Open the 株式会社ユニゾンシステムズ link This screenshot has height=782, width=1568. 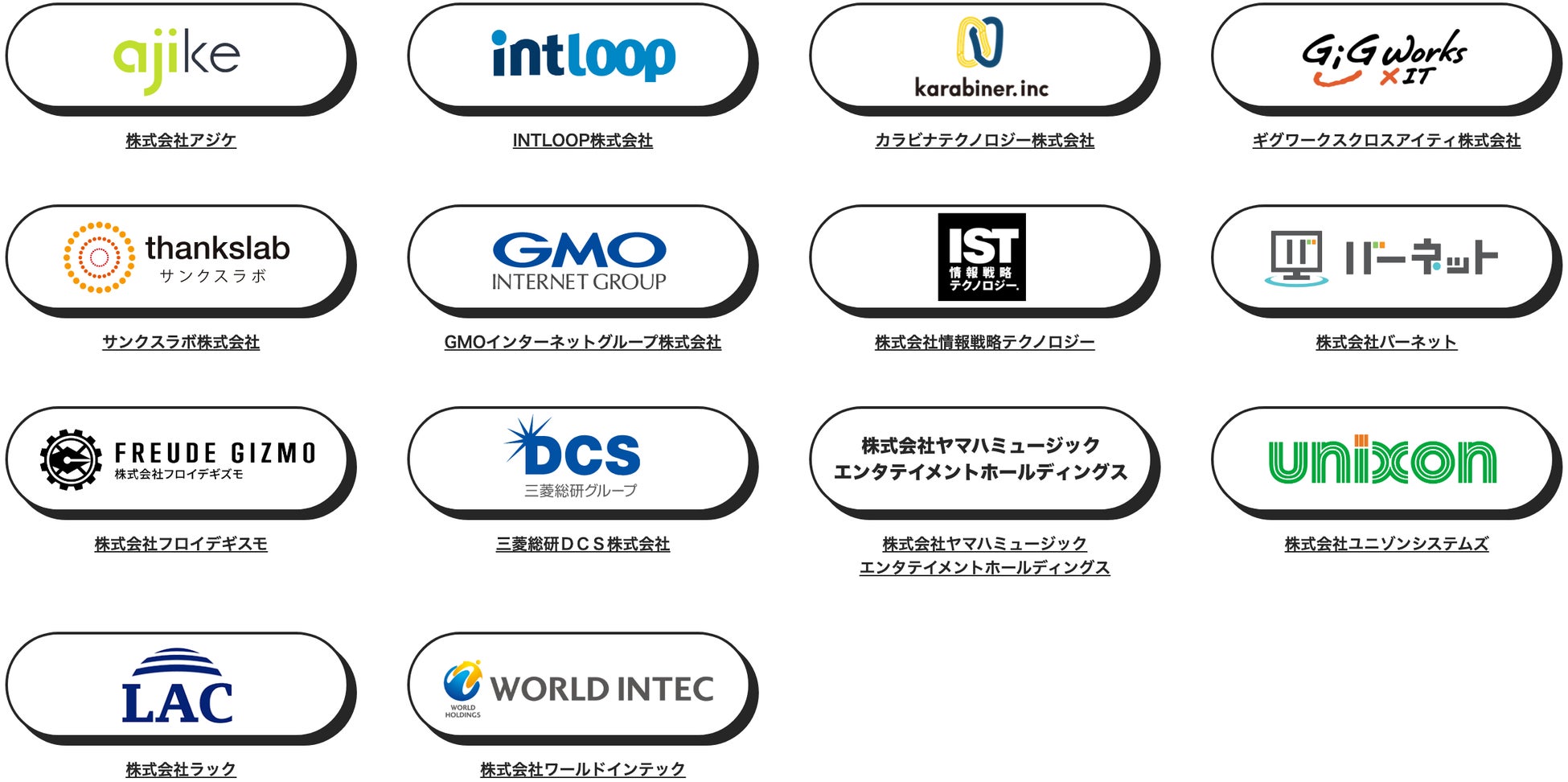click(x=1385, y=545)
